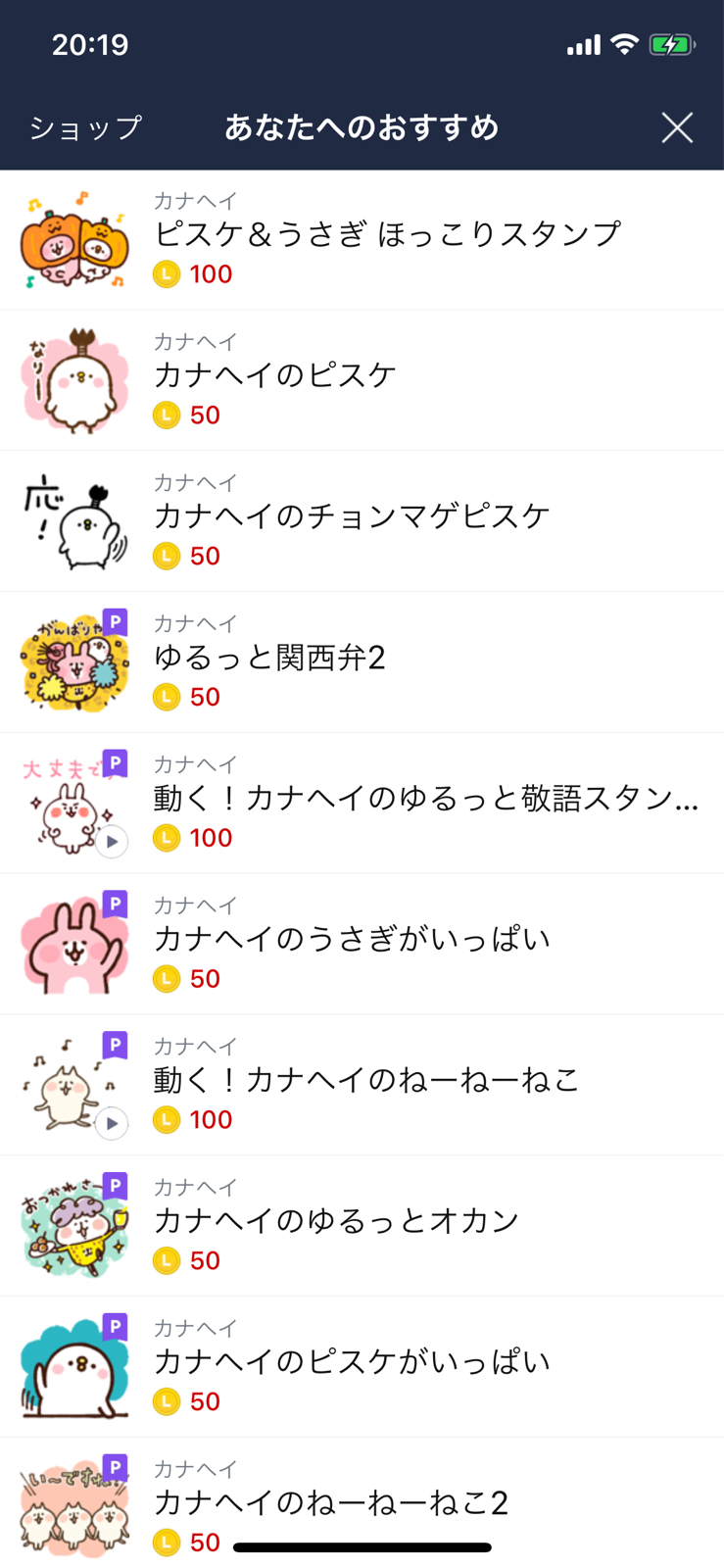Tap the coin icon beside カナヘイのピスケ price
Screen dimensions: 724x1568
168,415
